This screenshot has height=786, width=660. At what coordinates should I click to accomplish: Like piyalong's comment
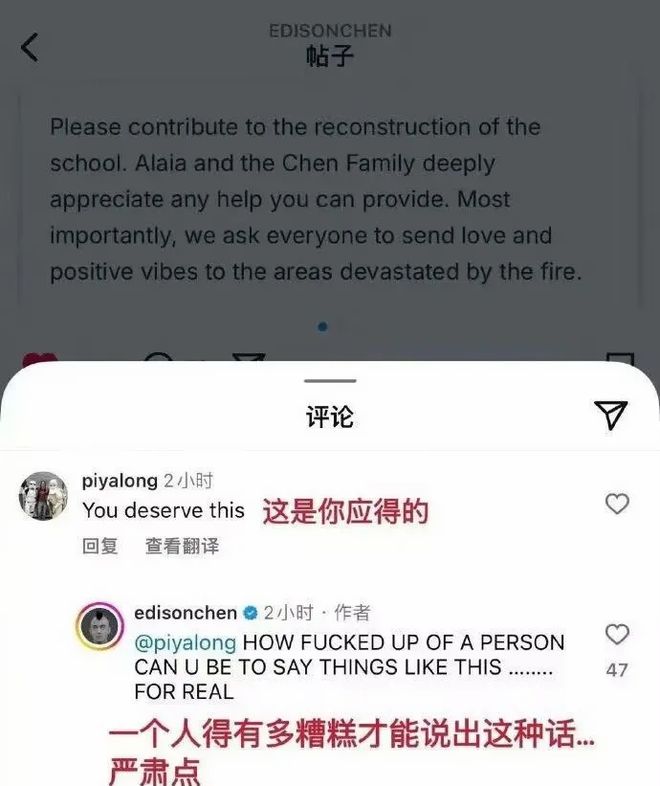coord(618,504)
